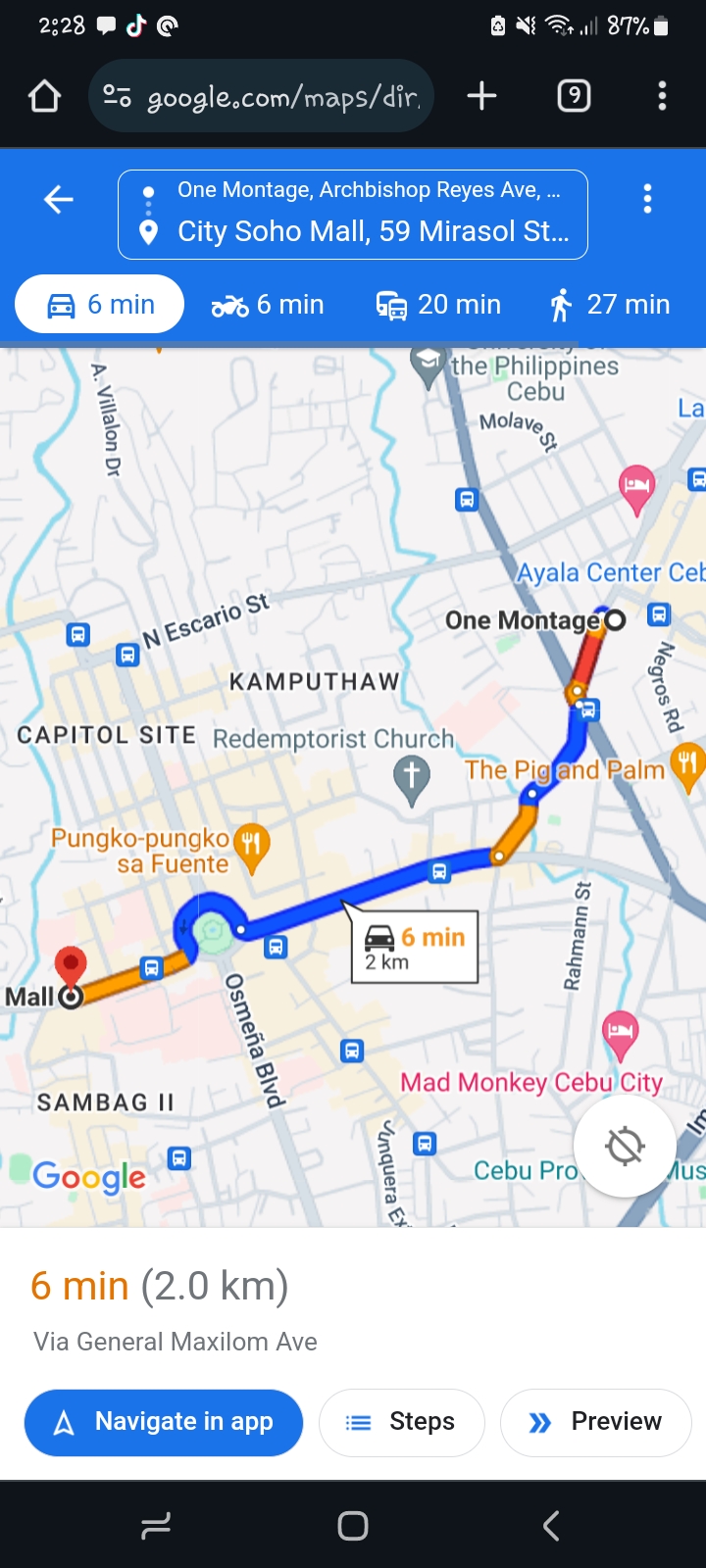Change the City Soho Mall destination

tap(372, 232)
